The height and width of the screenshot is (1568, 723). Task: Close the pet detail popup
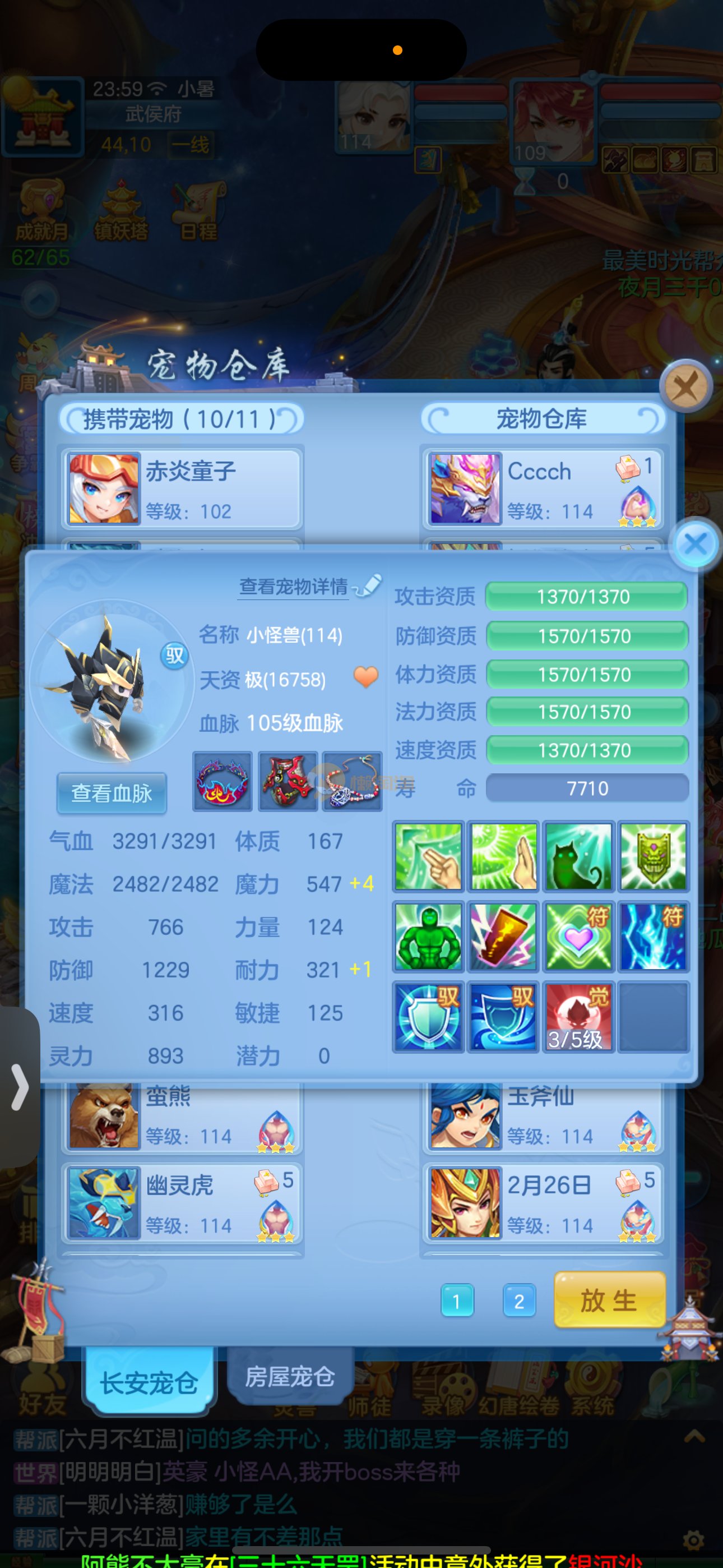[695, 543]
